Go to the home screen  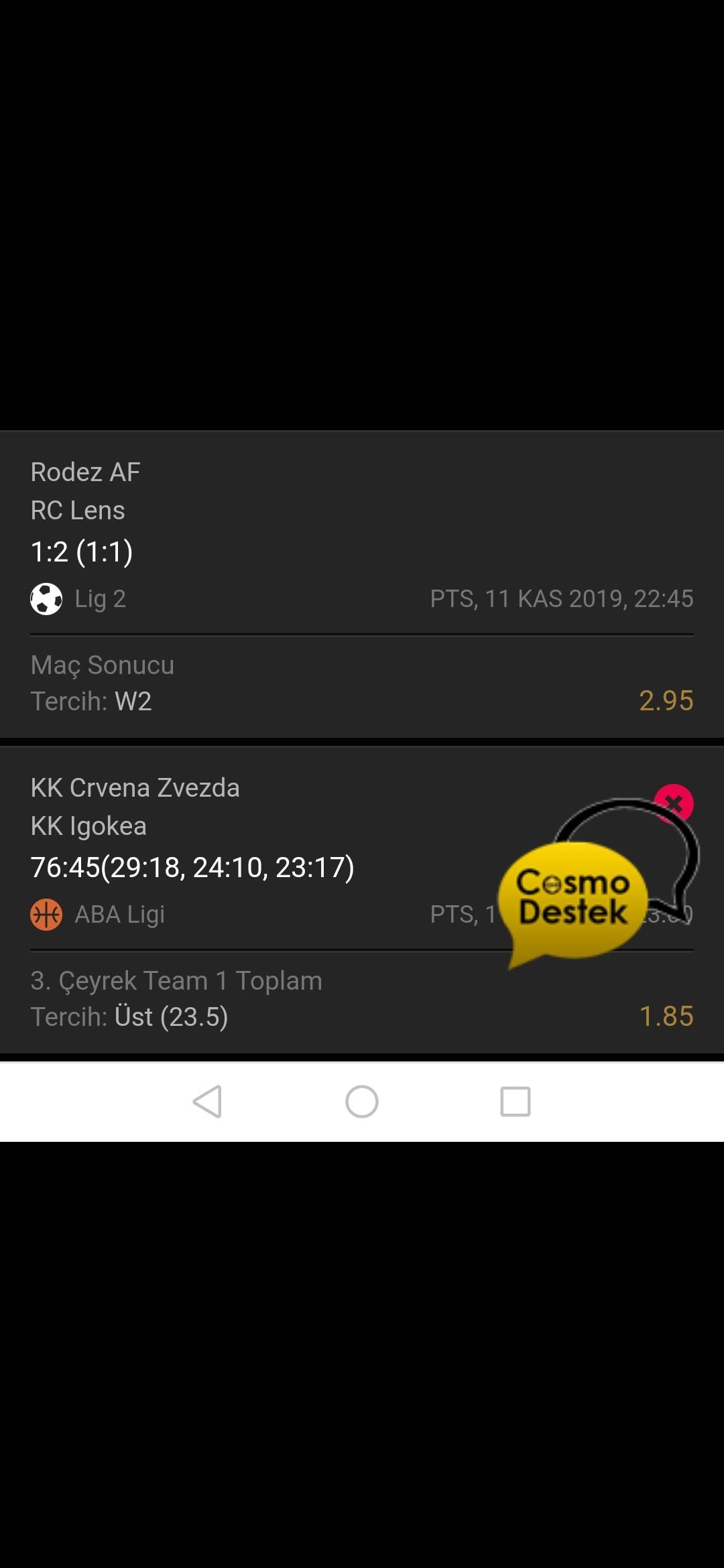(362, 1102)
